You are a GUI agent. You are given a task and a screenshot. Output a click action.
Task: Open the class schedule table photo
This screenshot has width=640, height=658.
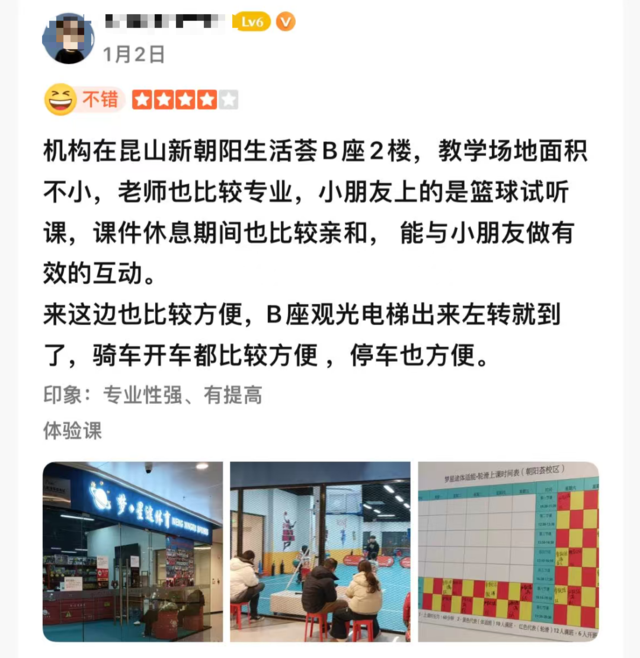tap(508, 550)
